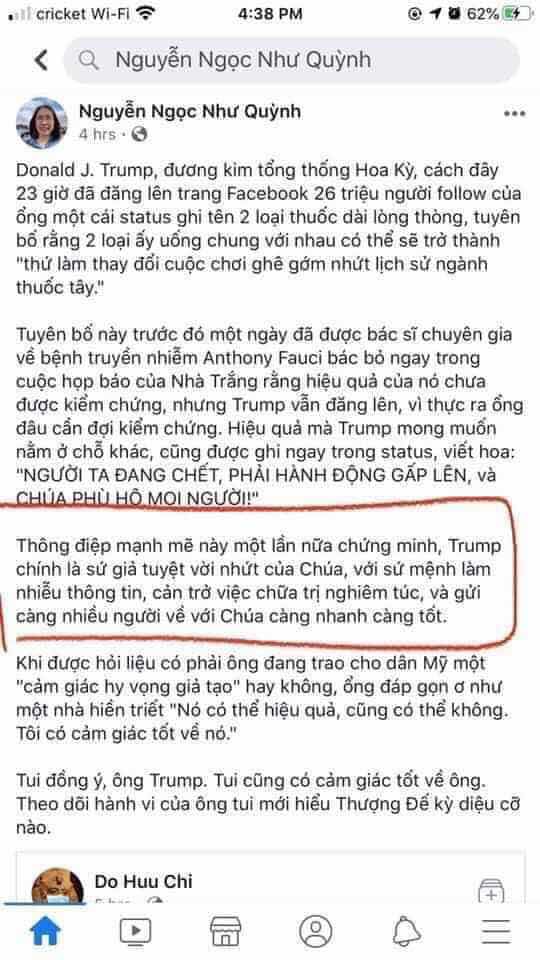Switch to the Home feed tab
Screen dimensions: 540x960
click(45, 931)
